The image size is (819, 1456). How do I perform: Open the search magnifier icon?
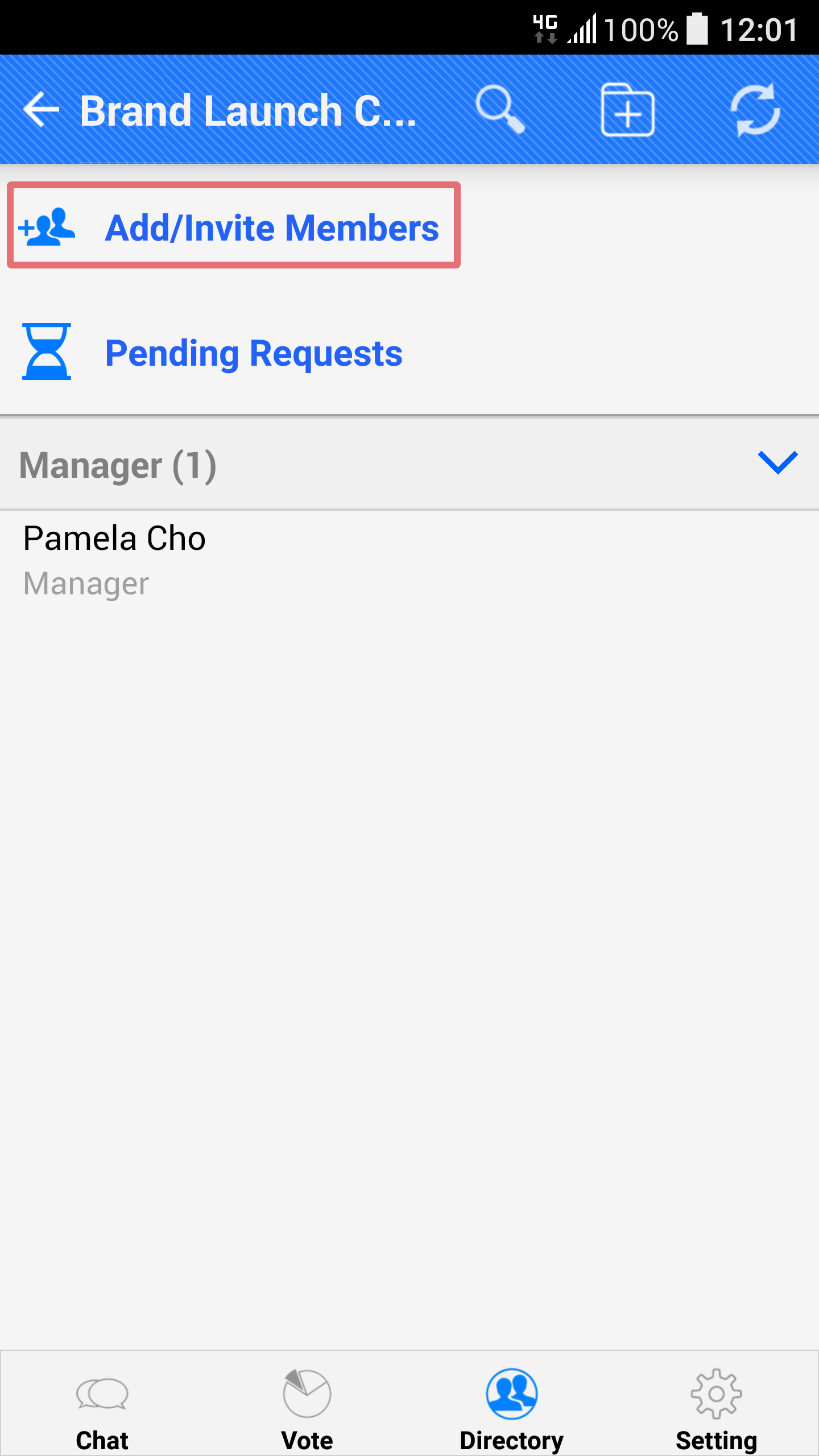[x=500, y=110]
